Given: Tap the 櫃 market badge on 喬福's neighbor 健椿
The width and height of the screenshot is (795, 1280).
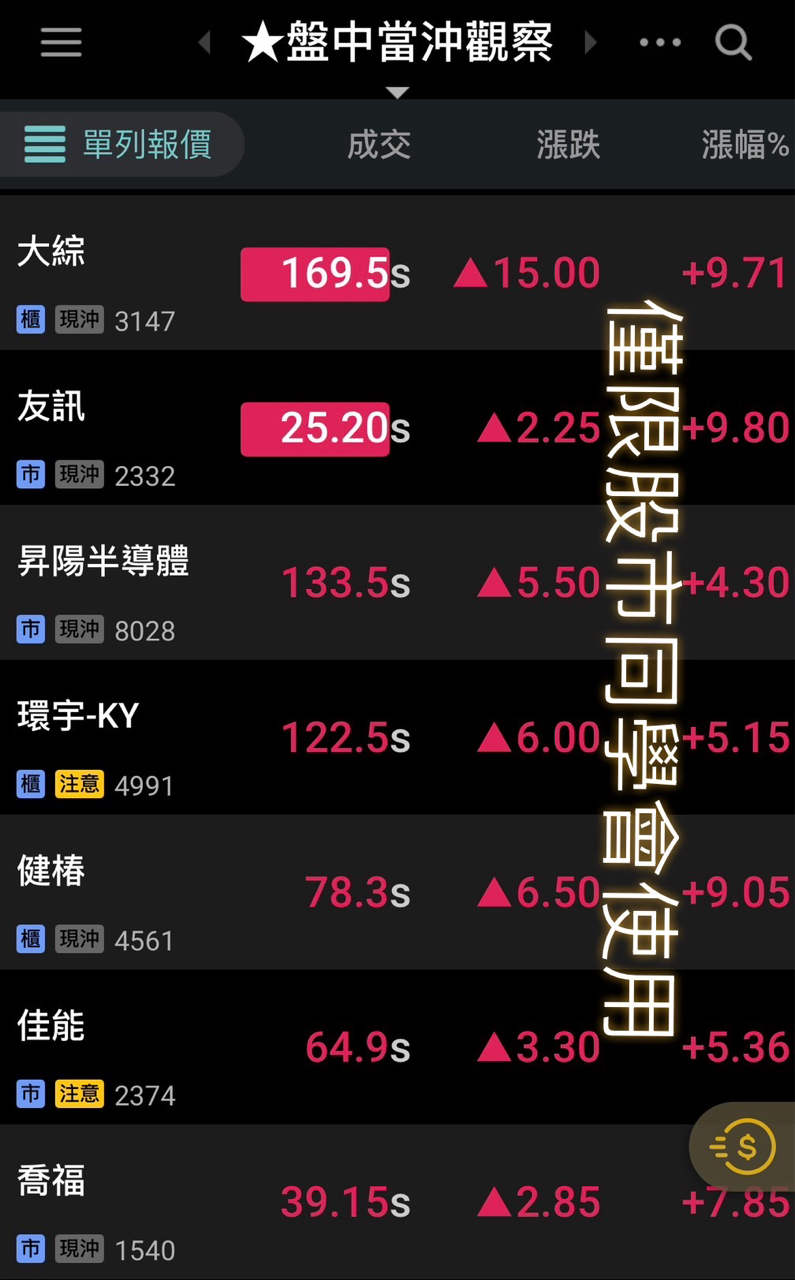Looking at the screenshot, I should click(x=30, y=938).
